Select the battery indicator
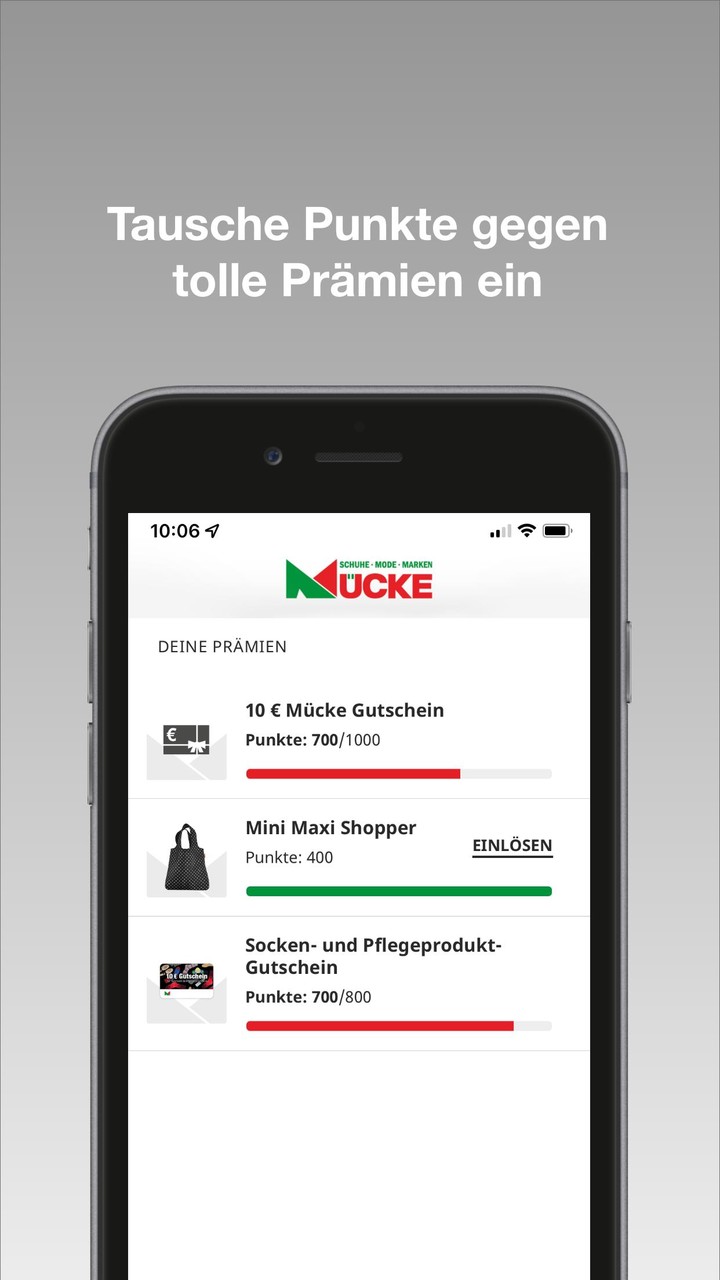720x1280 pixels. click(x=556, y=531)
